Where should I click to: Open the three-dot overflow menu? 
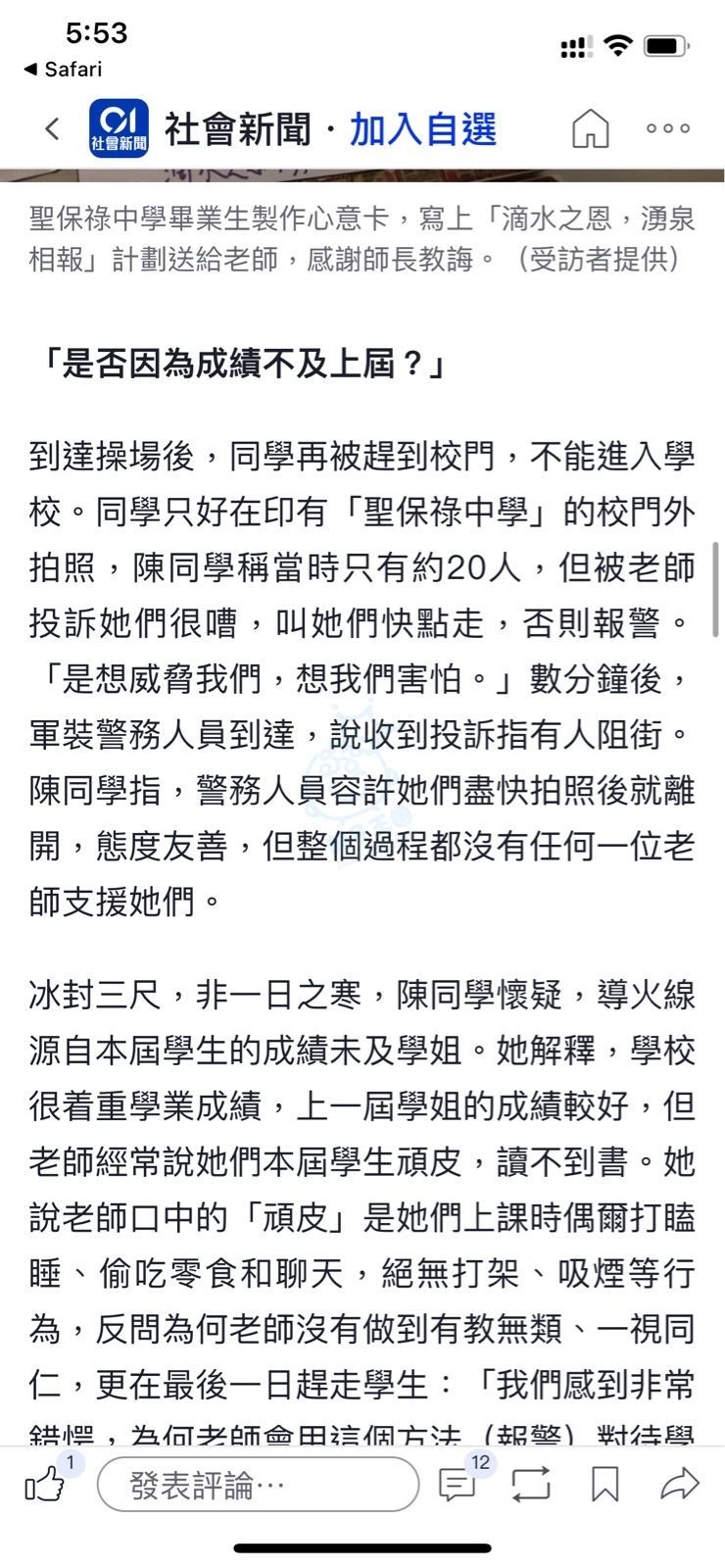point(668,128)
